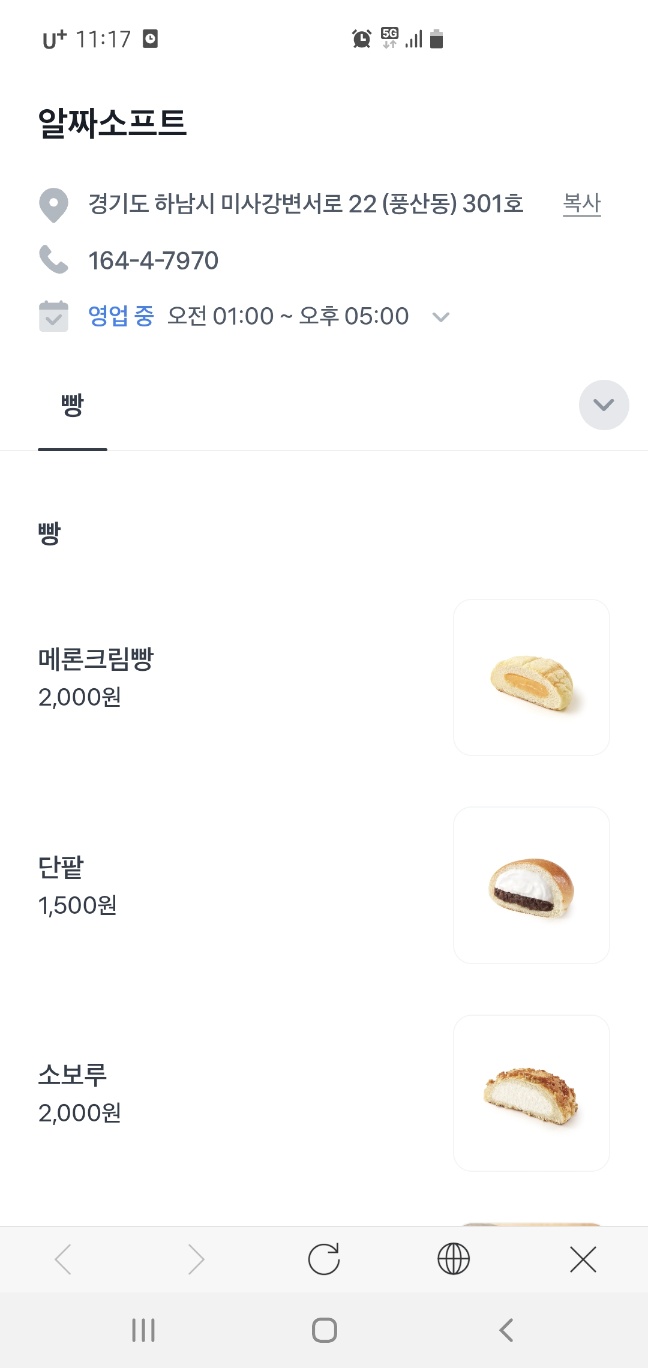Screen dimensions: 648x1368
Task: Expand the menu category list chevron
Action: pyautogui.click(x=603, y=405)
